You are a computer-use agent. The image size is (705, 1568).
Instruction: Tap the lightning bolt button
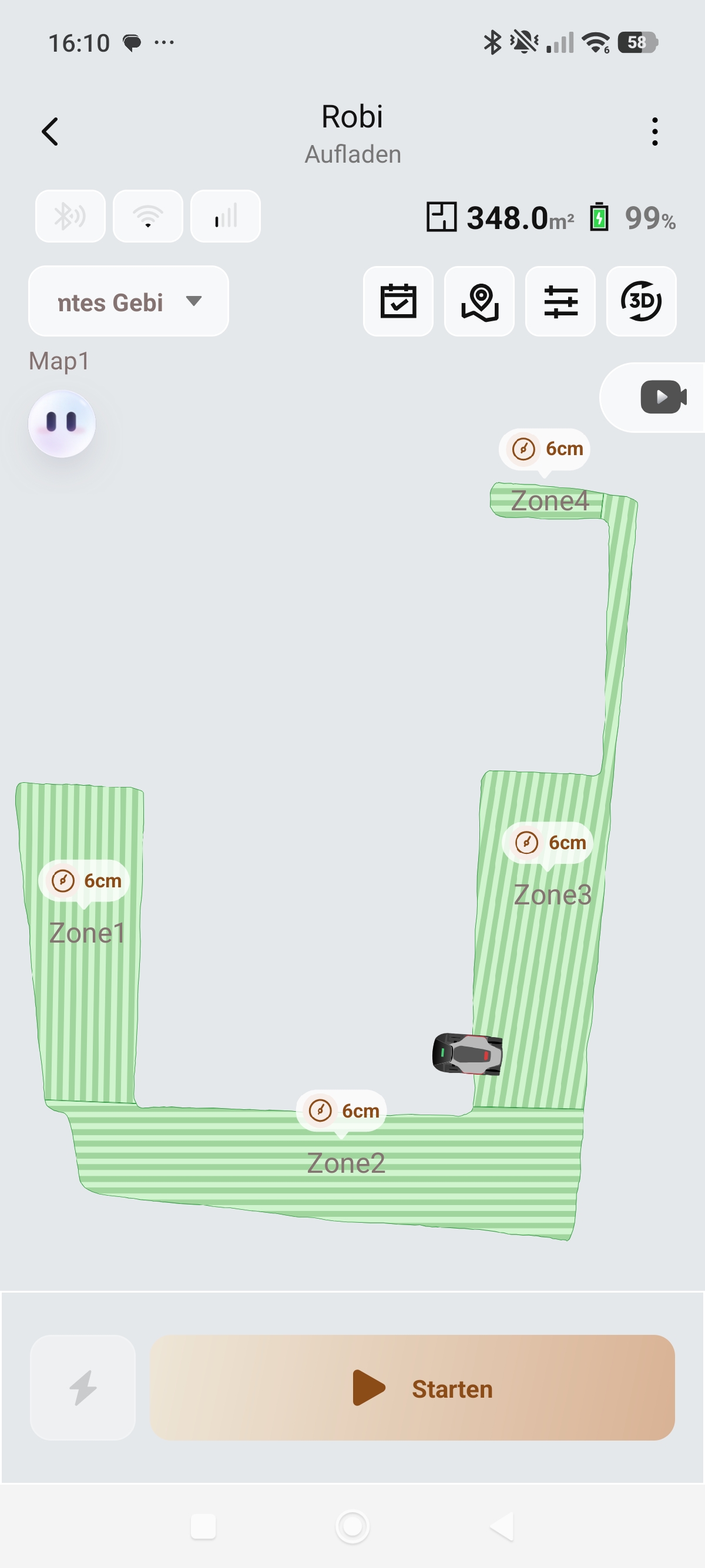click(83, 1388)
